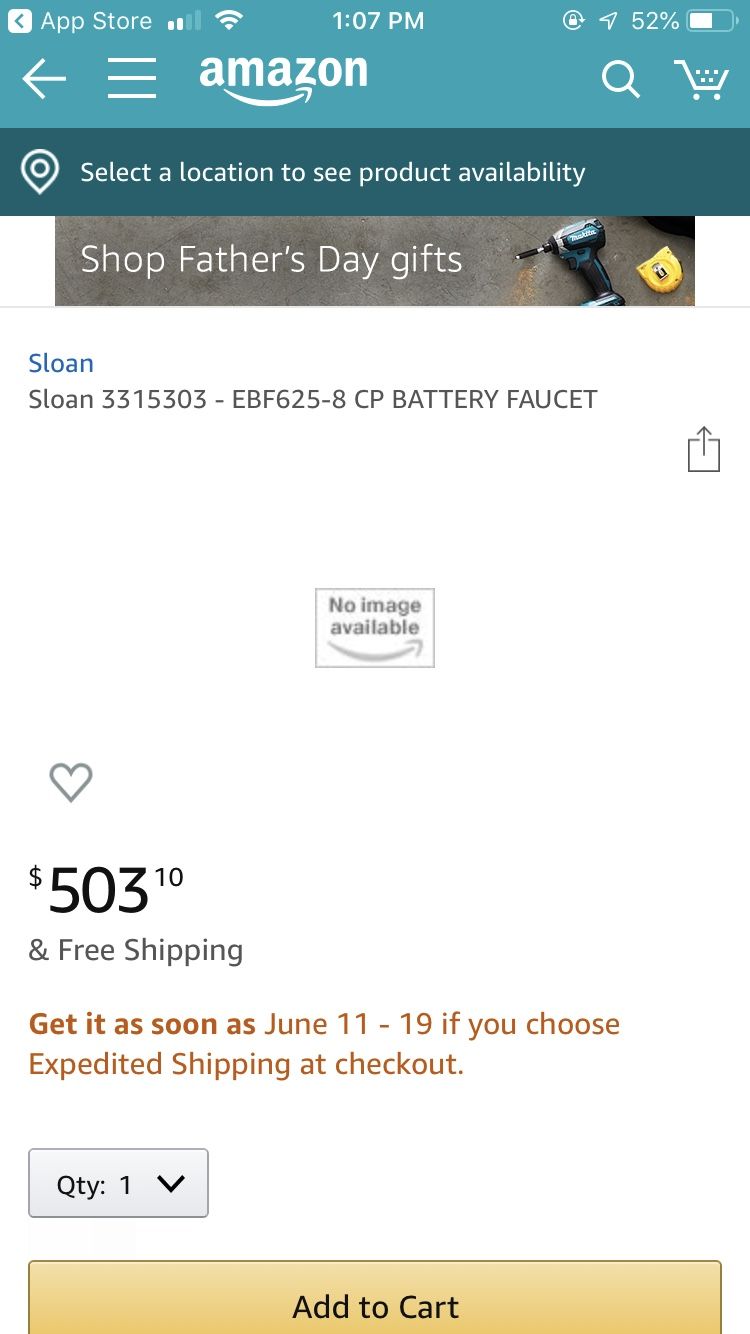750x1334 pixels.
Task: Tap the Amazon logo
Action: point(283,79)
